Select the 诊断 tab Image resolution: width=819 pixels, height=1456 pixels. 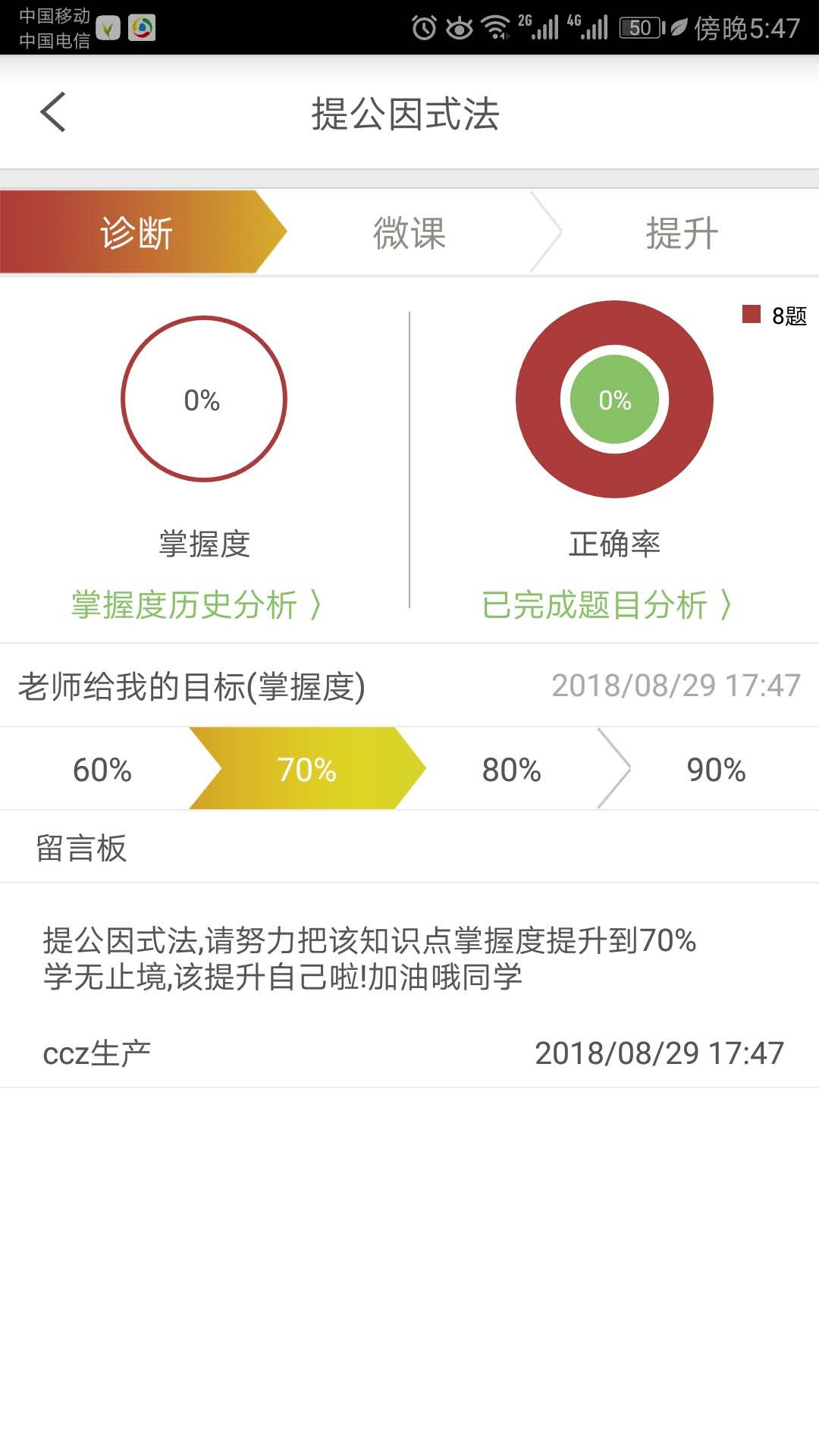click(x=136, y=233)
